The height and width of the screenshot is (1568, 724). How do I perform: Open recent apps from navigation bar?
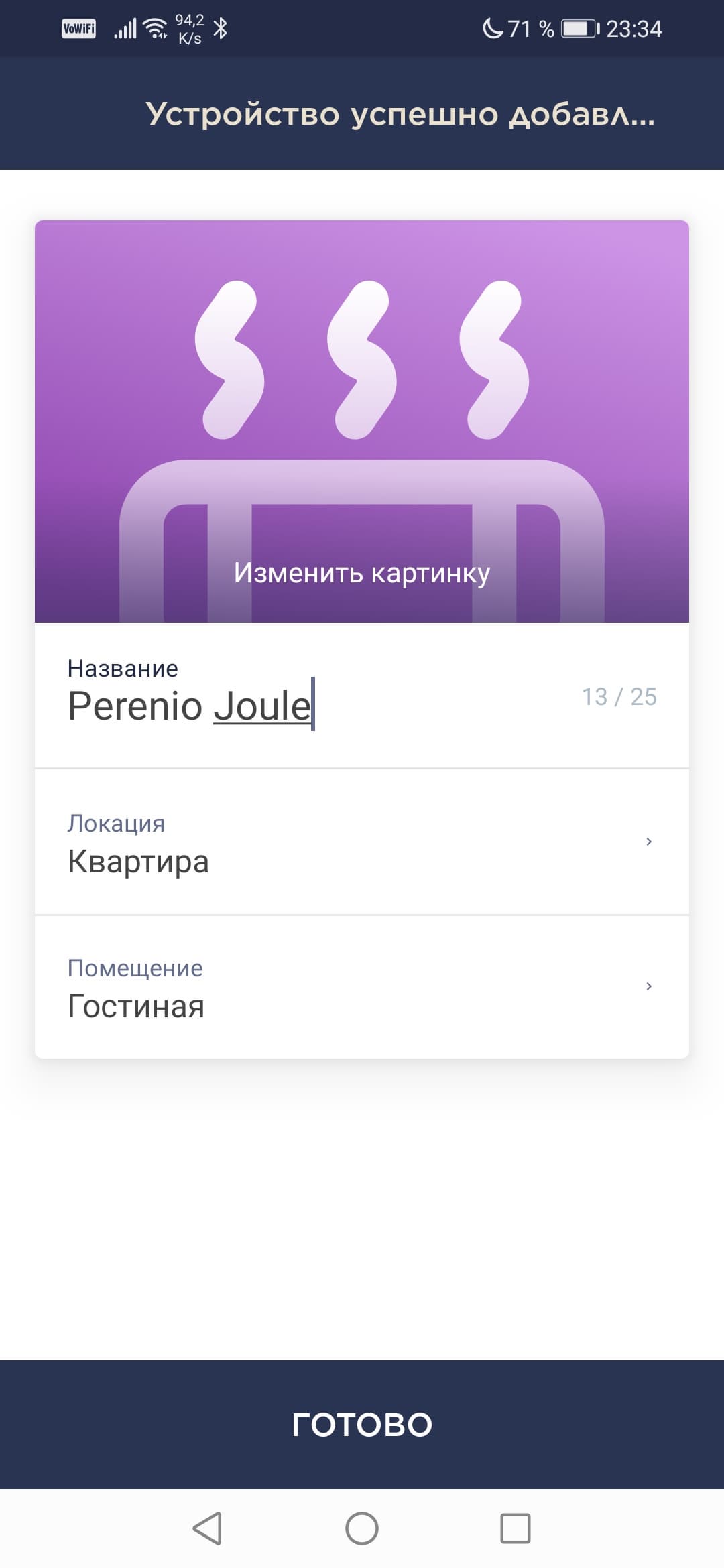point(515,1528)
